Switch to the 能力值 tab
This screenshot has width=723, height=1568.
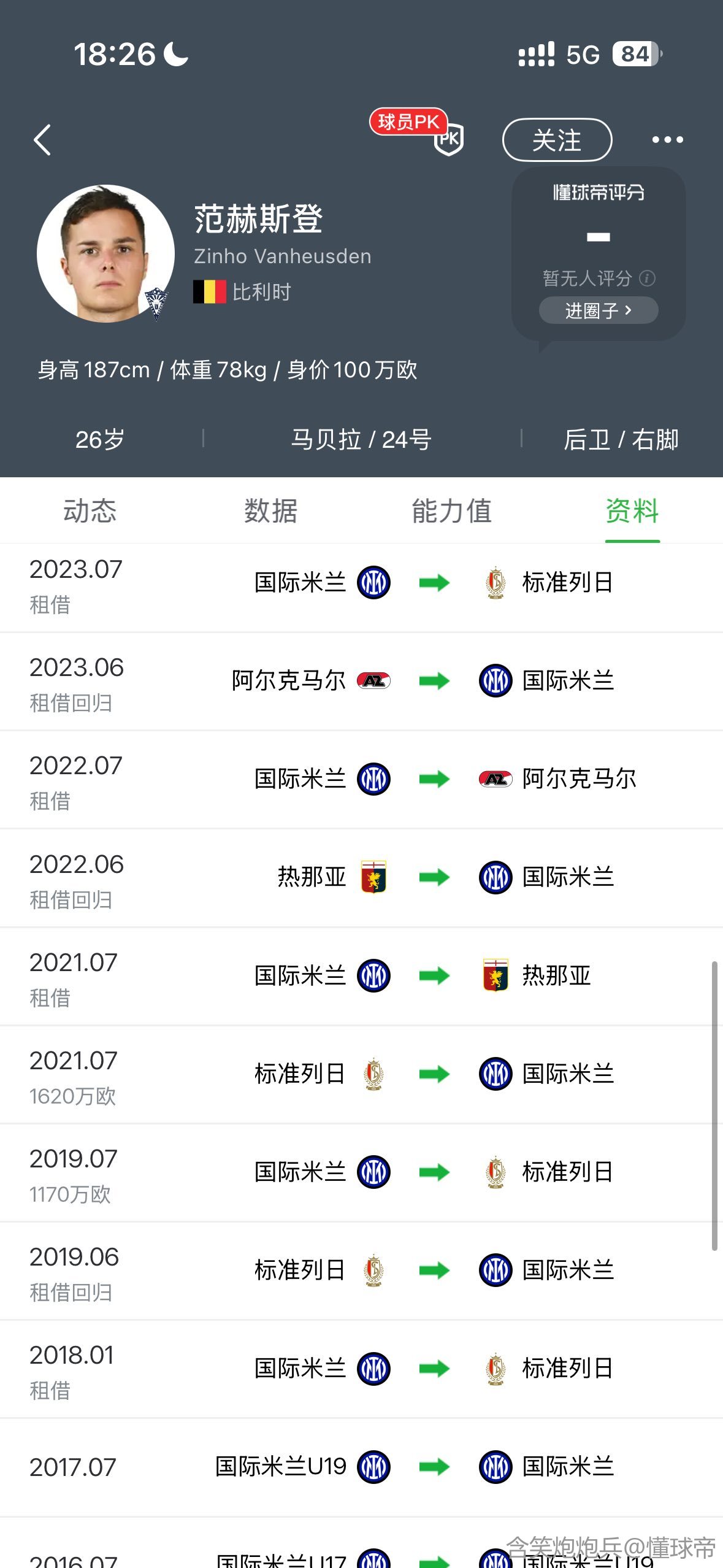click(451, 511)
